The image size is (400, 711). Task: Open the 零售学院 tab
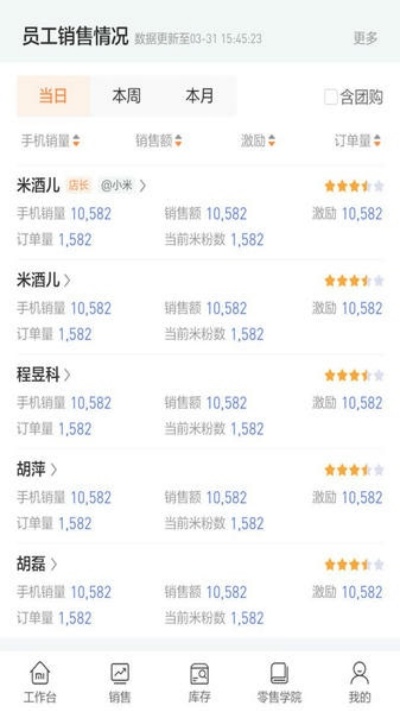279,682
